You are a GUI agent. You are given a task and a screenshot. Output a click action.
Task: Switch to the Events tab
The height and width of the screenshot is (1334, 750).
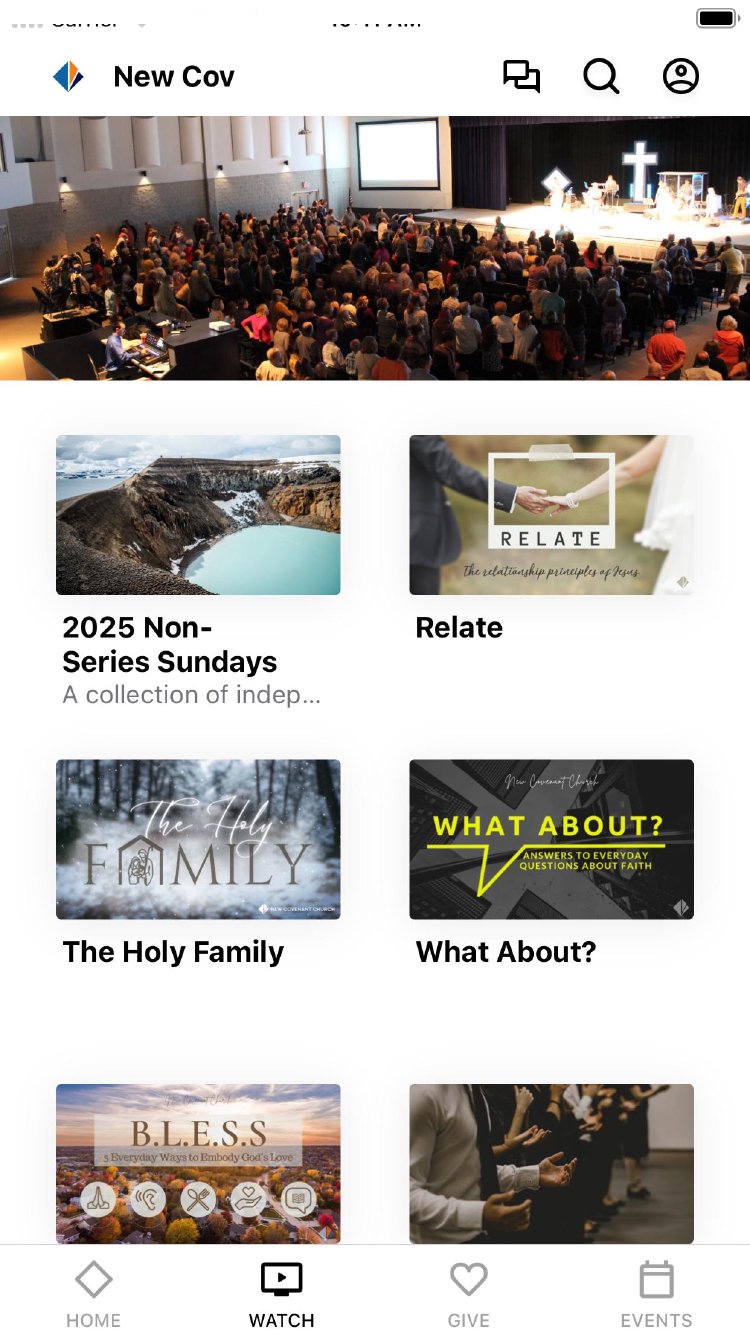coord(656,1294)
